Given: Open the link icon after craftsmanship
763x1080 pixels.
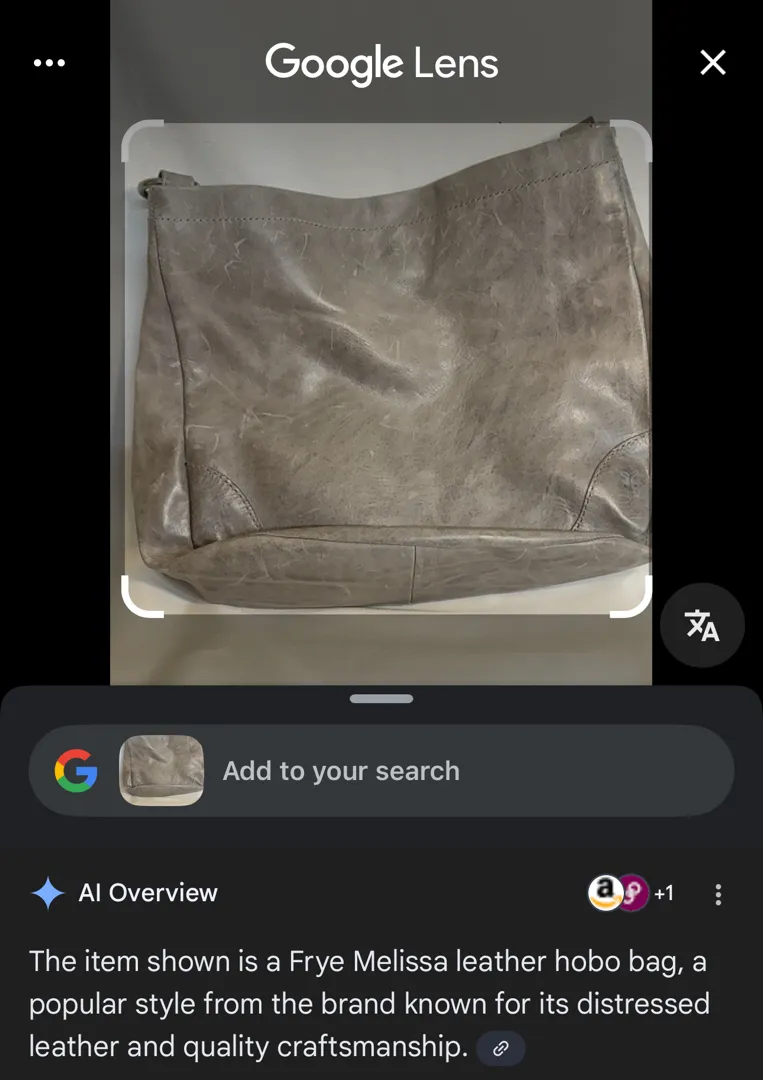Looking at the screenshot, I should 501,1048.
